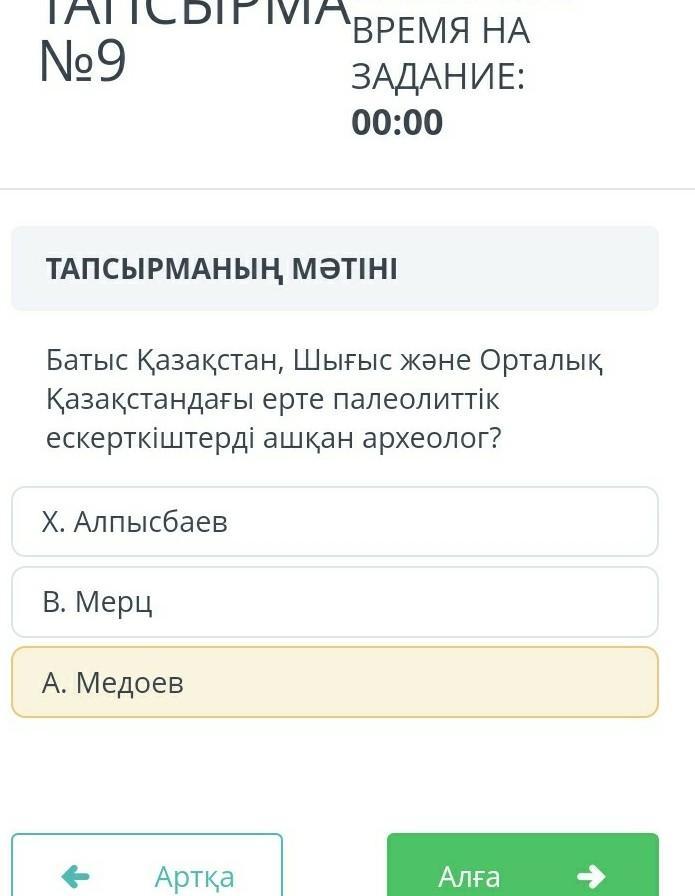Viewport: 695px width, 896px height.
Task: Pick the highlighted answer А. Медоев
Action: tap(335, 682)
